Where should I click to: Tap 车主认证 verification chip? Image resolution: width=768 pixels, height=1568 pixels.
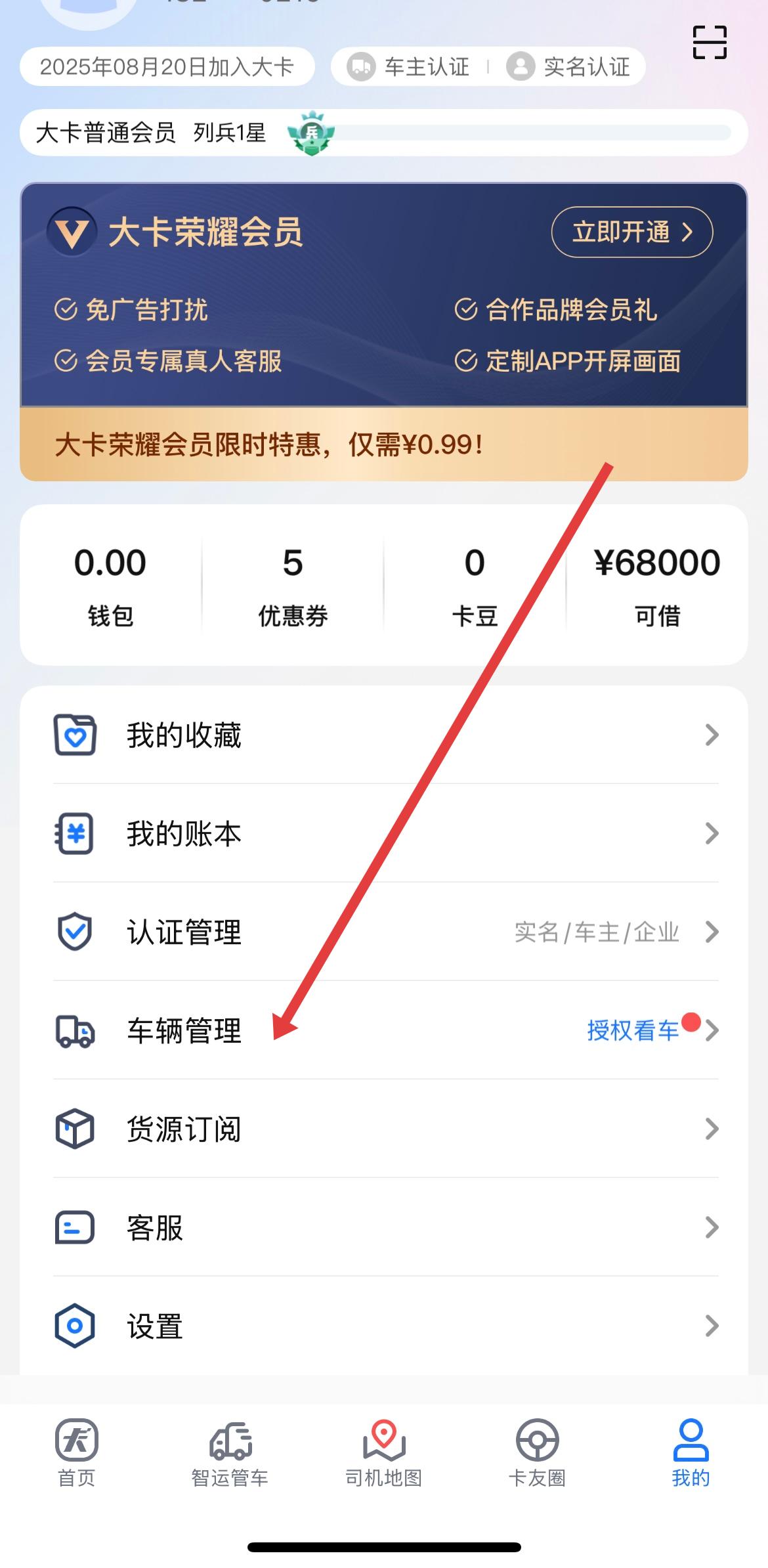click(409, 66)
